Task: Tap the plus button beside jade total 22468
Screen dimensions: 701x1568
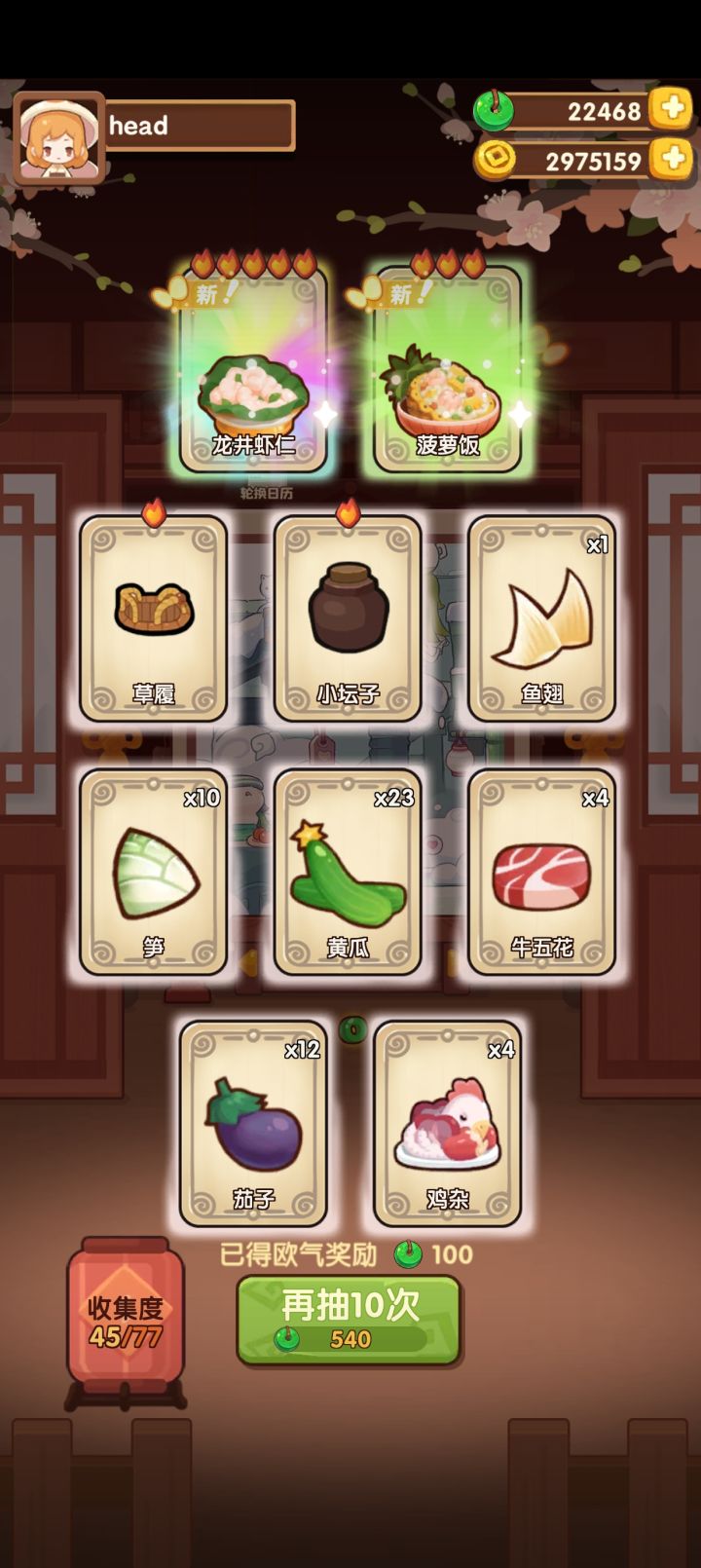Action: [674, 112]
